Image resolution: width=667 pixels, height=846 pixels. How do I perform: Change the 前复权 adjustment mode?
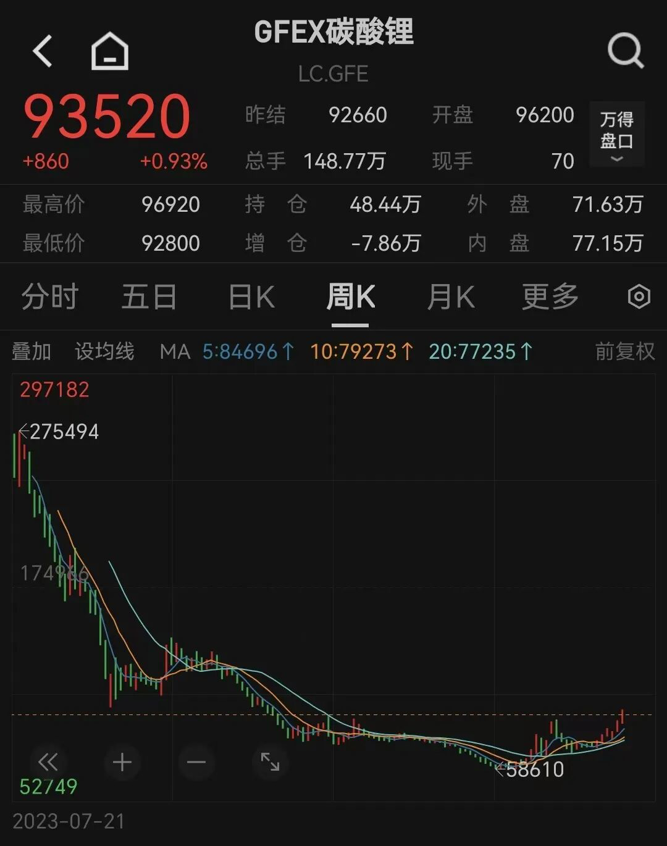[x=624, y=351]
